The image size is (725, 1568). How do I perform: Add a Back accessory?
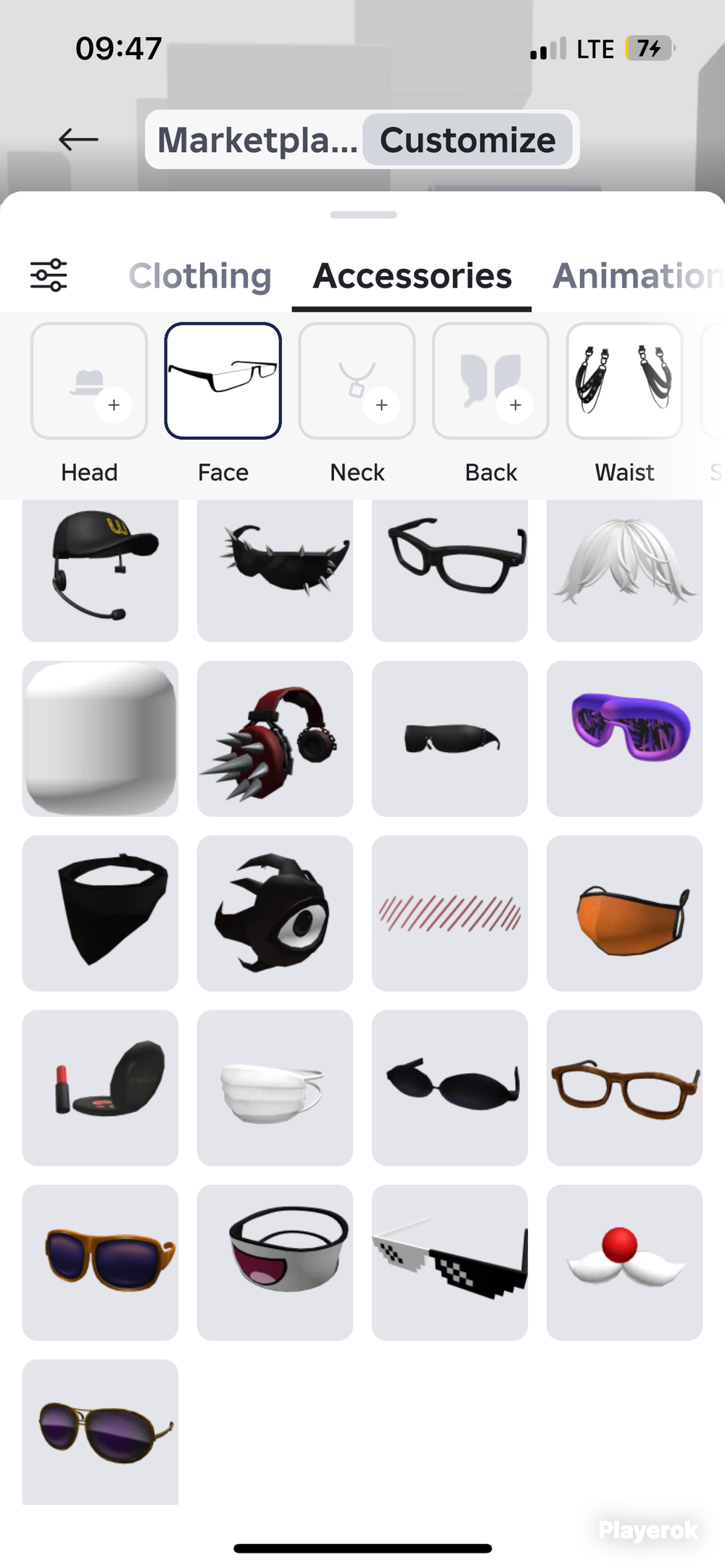[491, 381]
